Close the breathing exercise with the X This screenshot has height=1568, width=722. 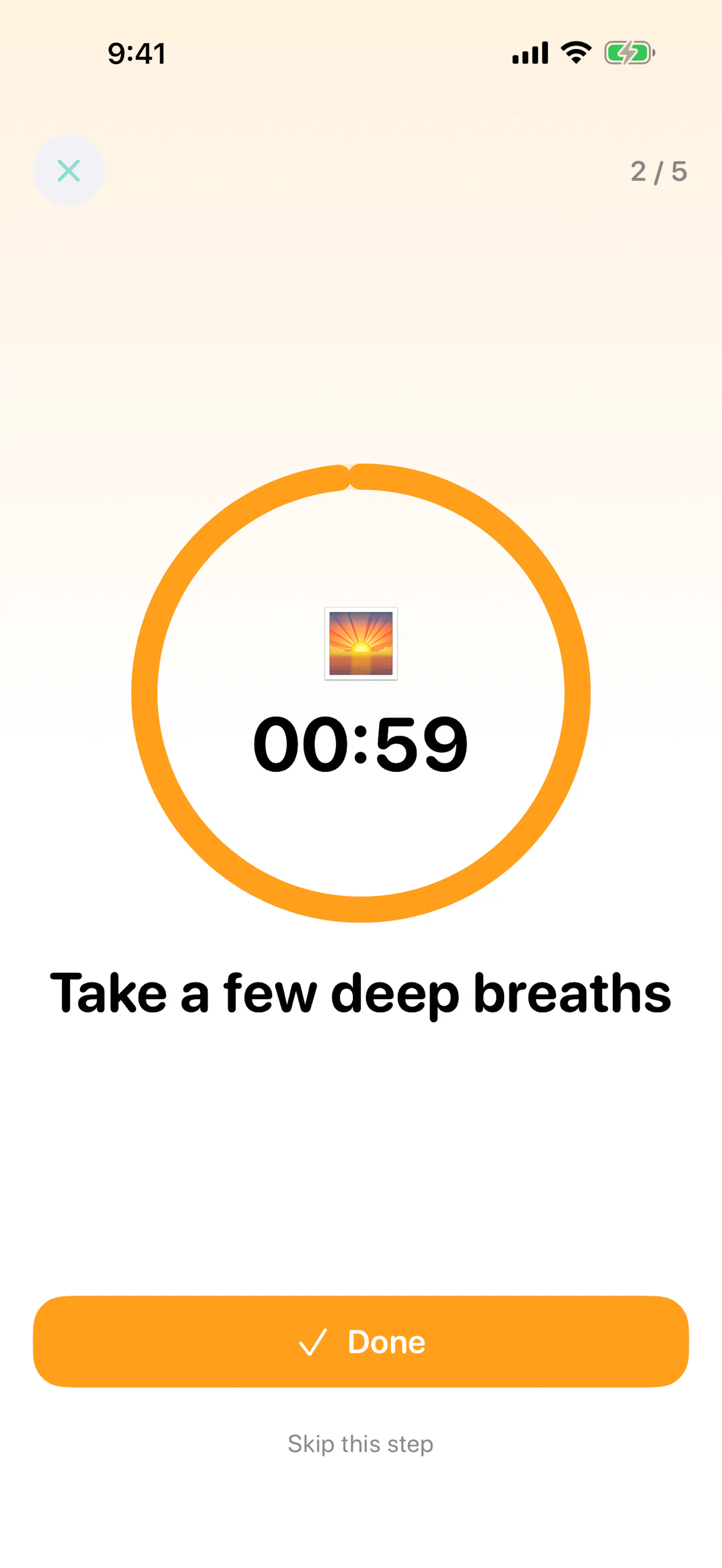pos(68,171)
